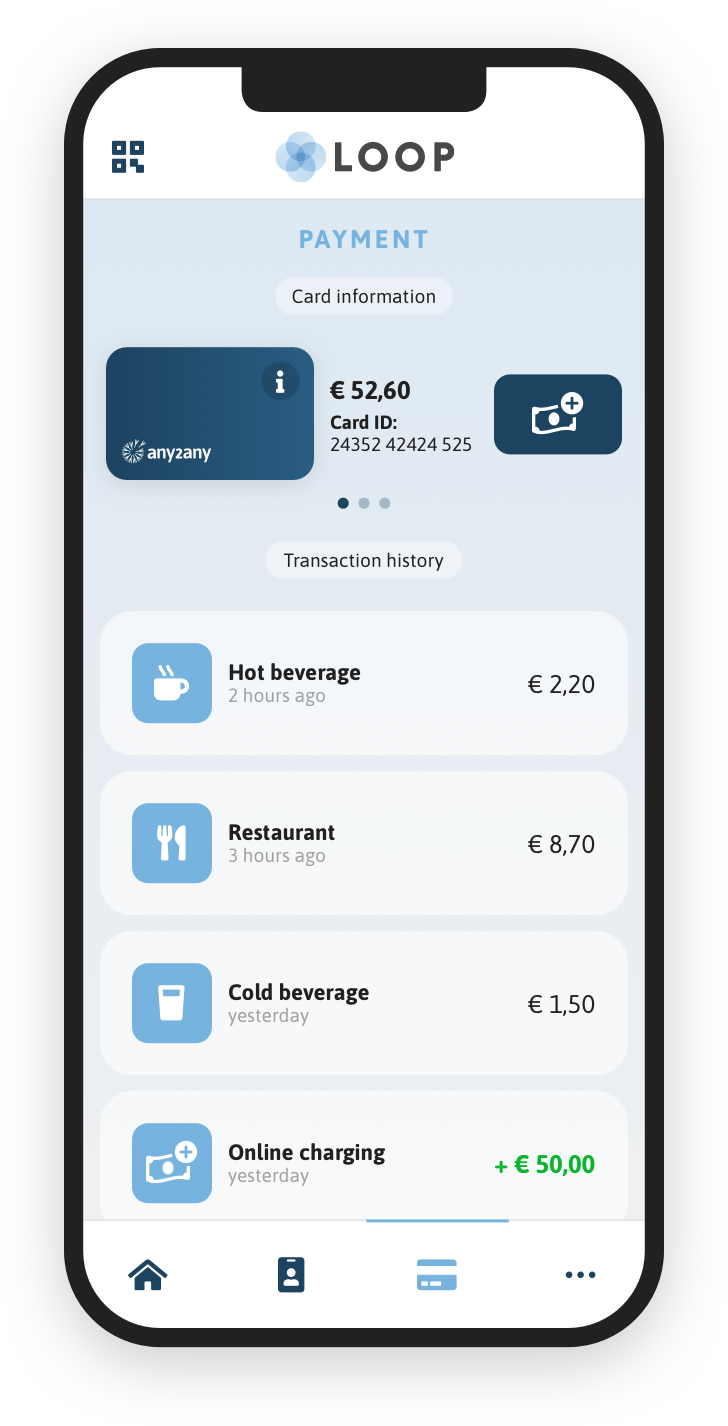Go to the Home tab
Image resolution: width=728 pixels, height=1426 pixels.
point(147,1274)
